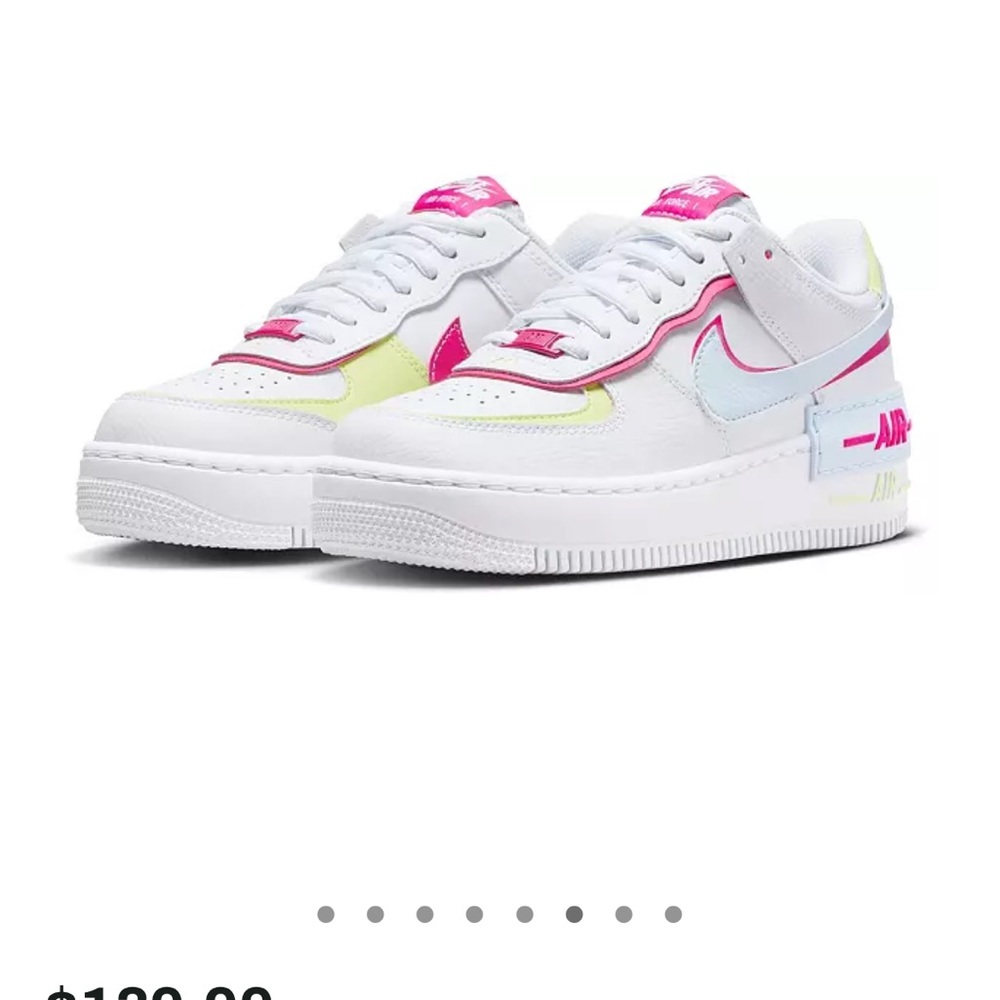Jump to the first carousel image dot

pyautogui.click(x=326, y=914)
